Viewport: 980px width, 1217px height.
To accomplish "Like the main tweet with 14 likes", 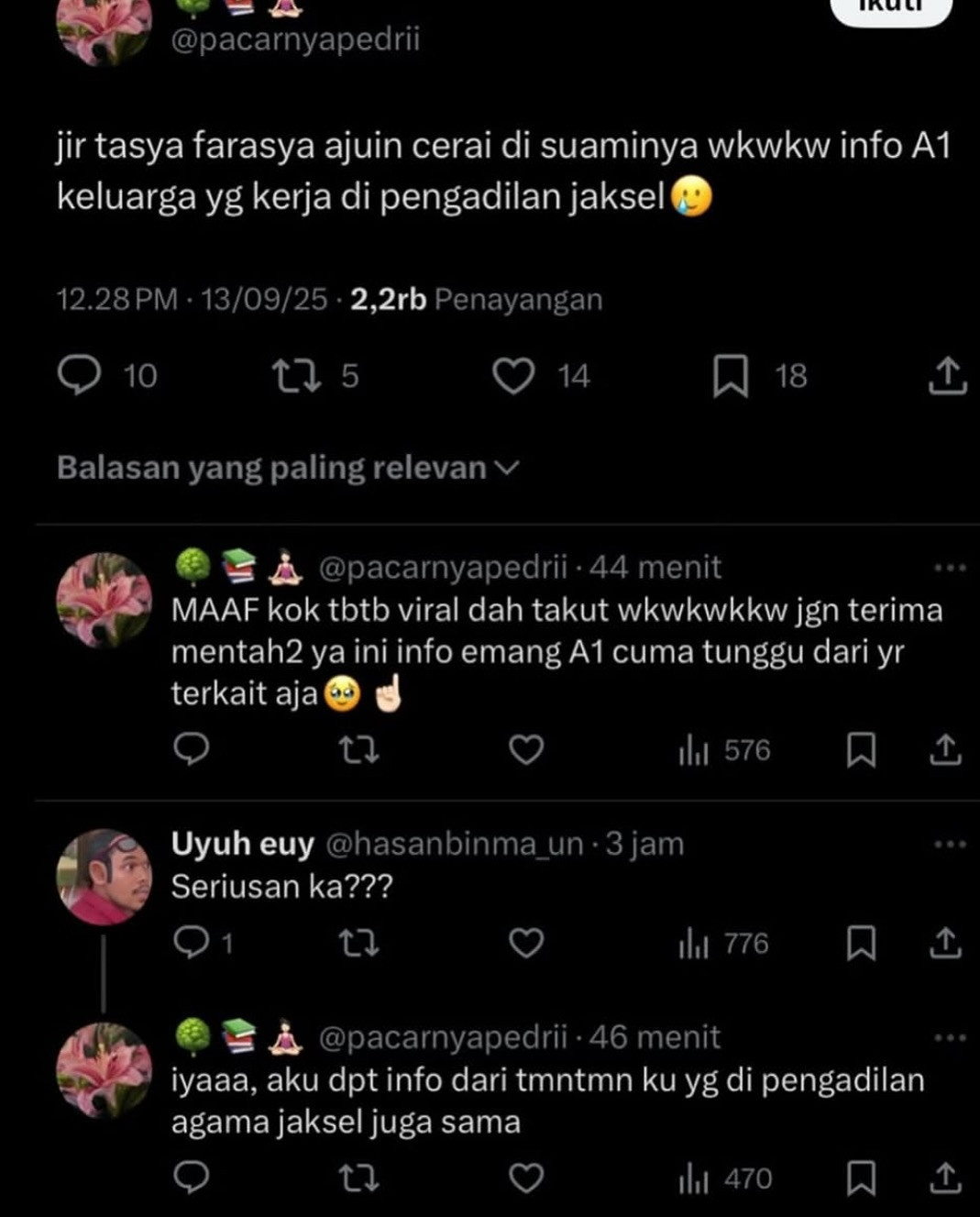I will tap(513, 376).
